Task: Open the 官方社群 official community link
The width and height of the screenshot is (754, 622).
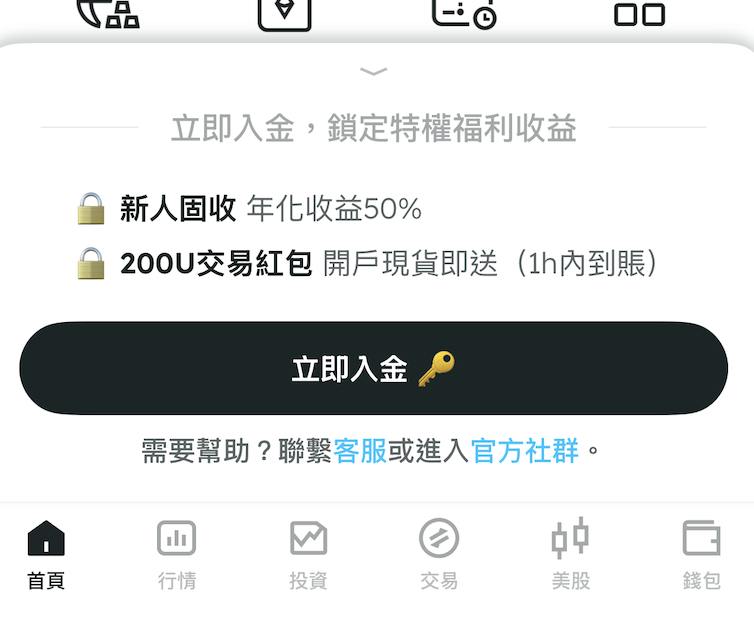Action: coord(525,451)
